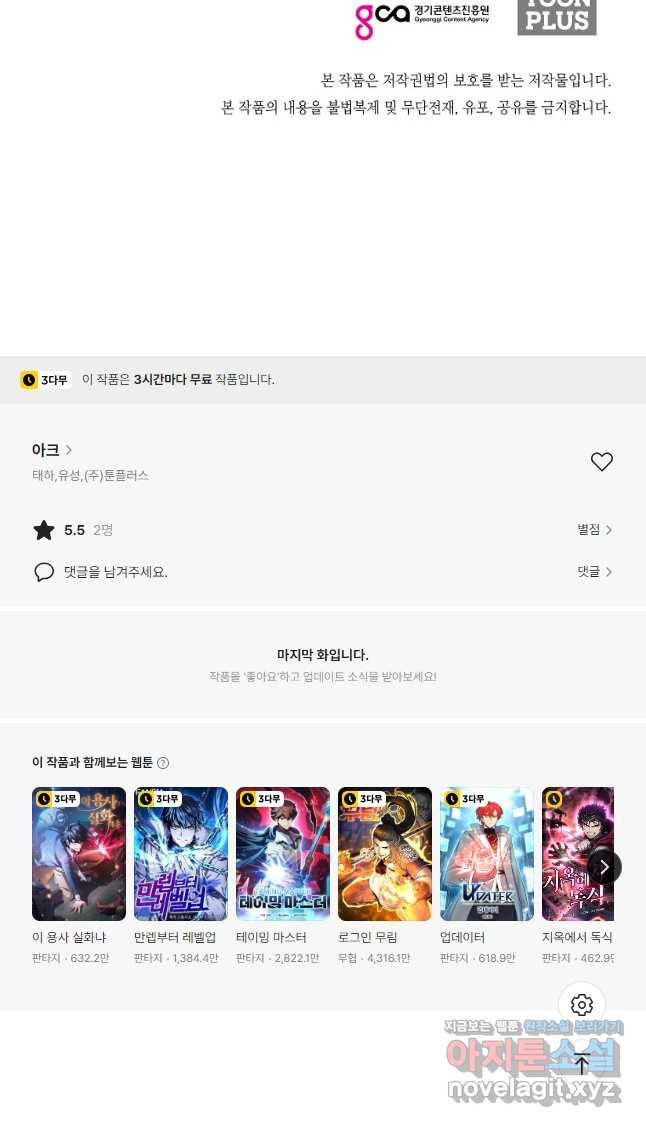Open the webtoon 테이밍 마스터
The image size is (646, 1127).
(x=283, y=854)
